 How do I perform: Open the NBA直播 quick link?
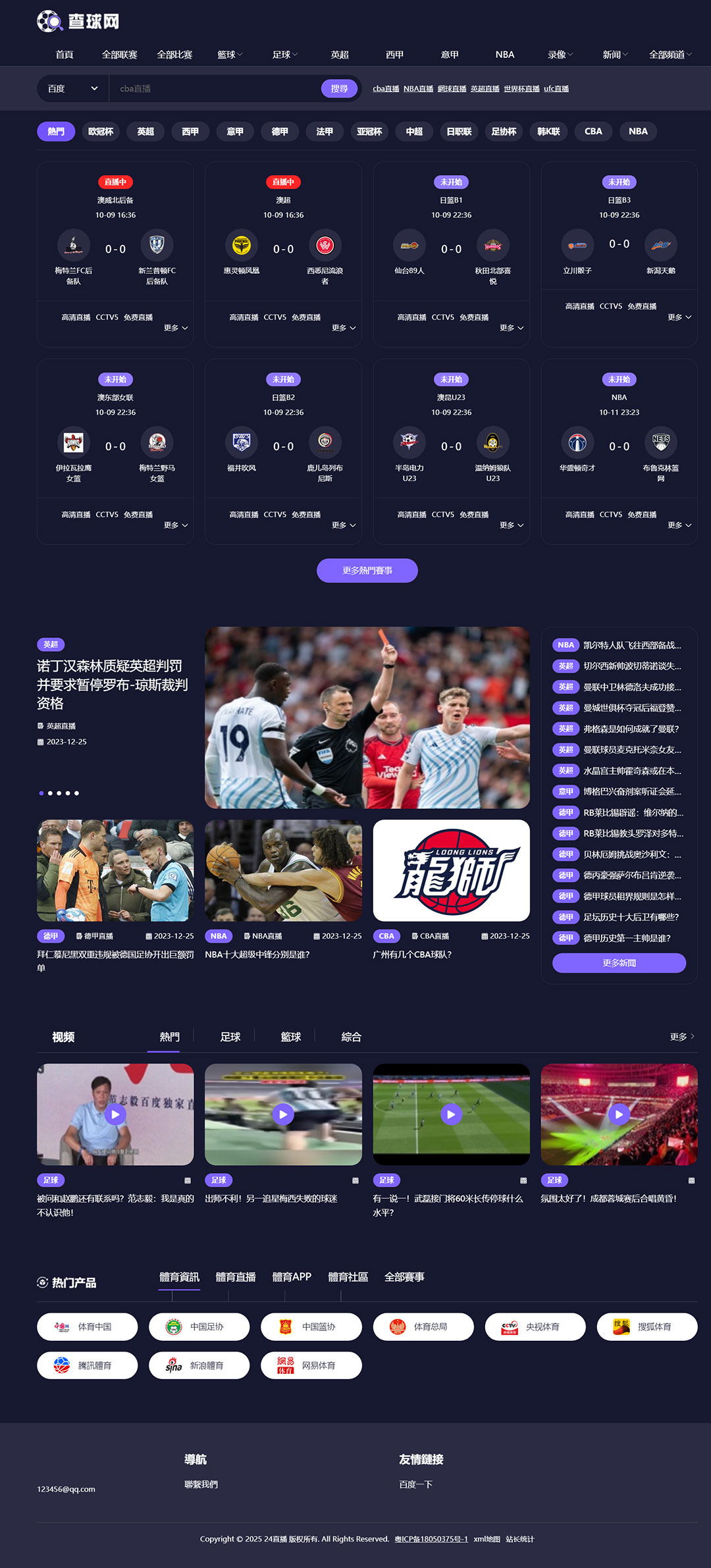point(418,89)
